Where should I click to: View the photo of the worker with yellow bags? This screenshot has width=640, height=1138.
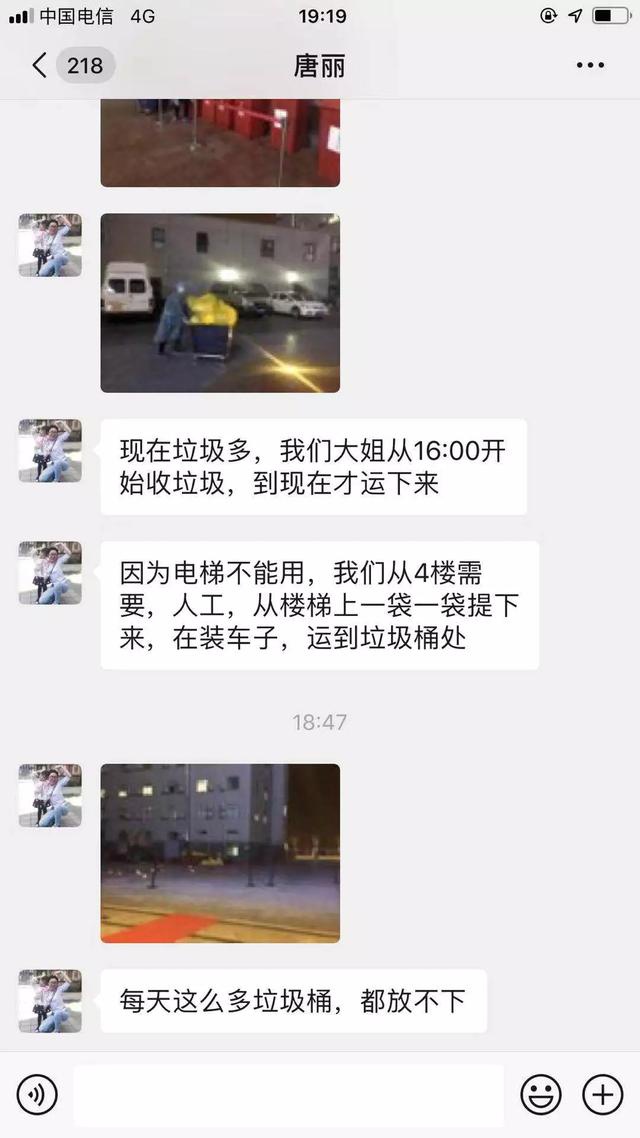[x=220, y=303]
